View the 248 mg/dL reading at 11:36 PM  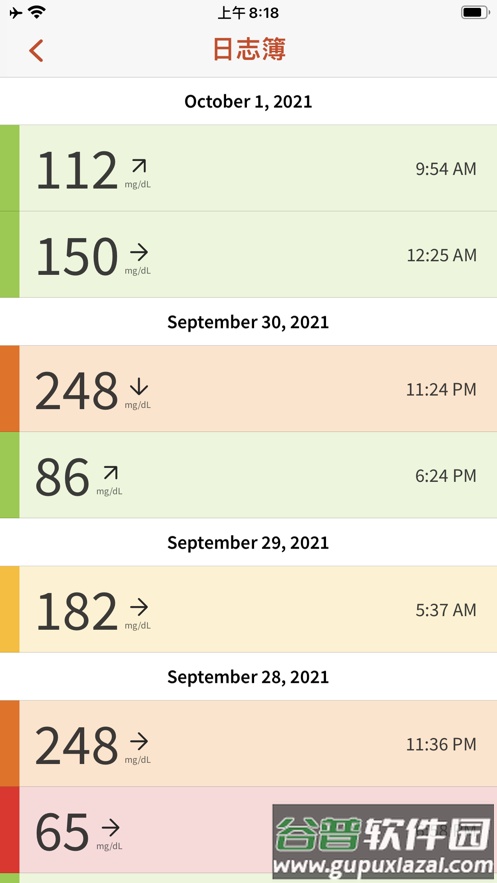(248, 744)
